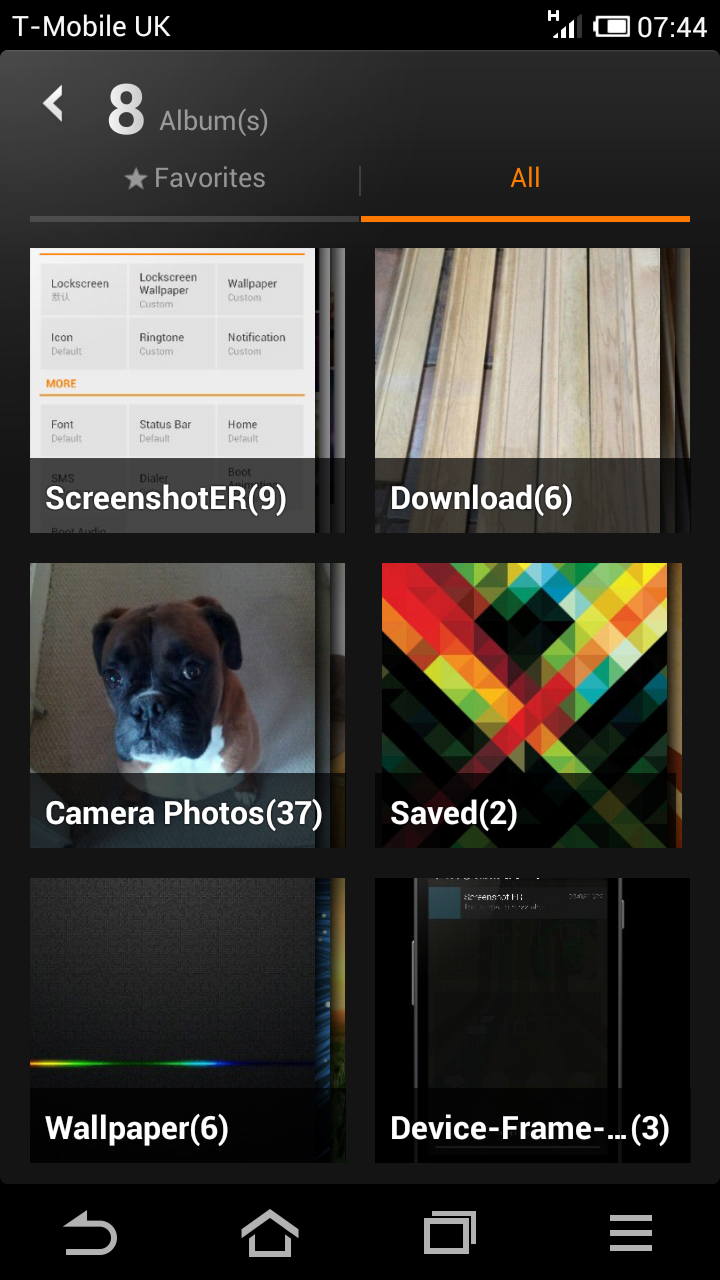Open the Download album
The width and height of the screenshot is (720, 1280).
(532, 390)
